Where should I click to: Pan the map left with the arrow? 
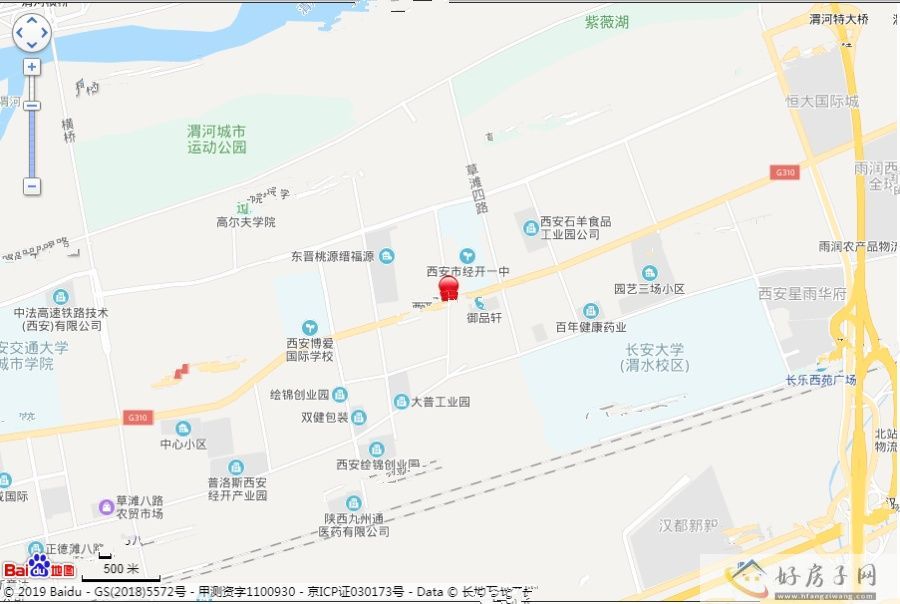[19, 32]
